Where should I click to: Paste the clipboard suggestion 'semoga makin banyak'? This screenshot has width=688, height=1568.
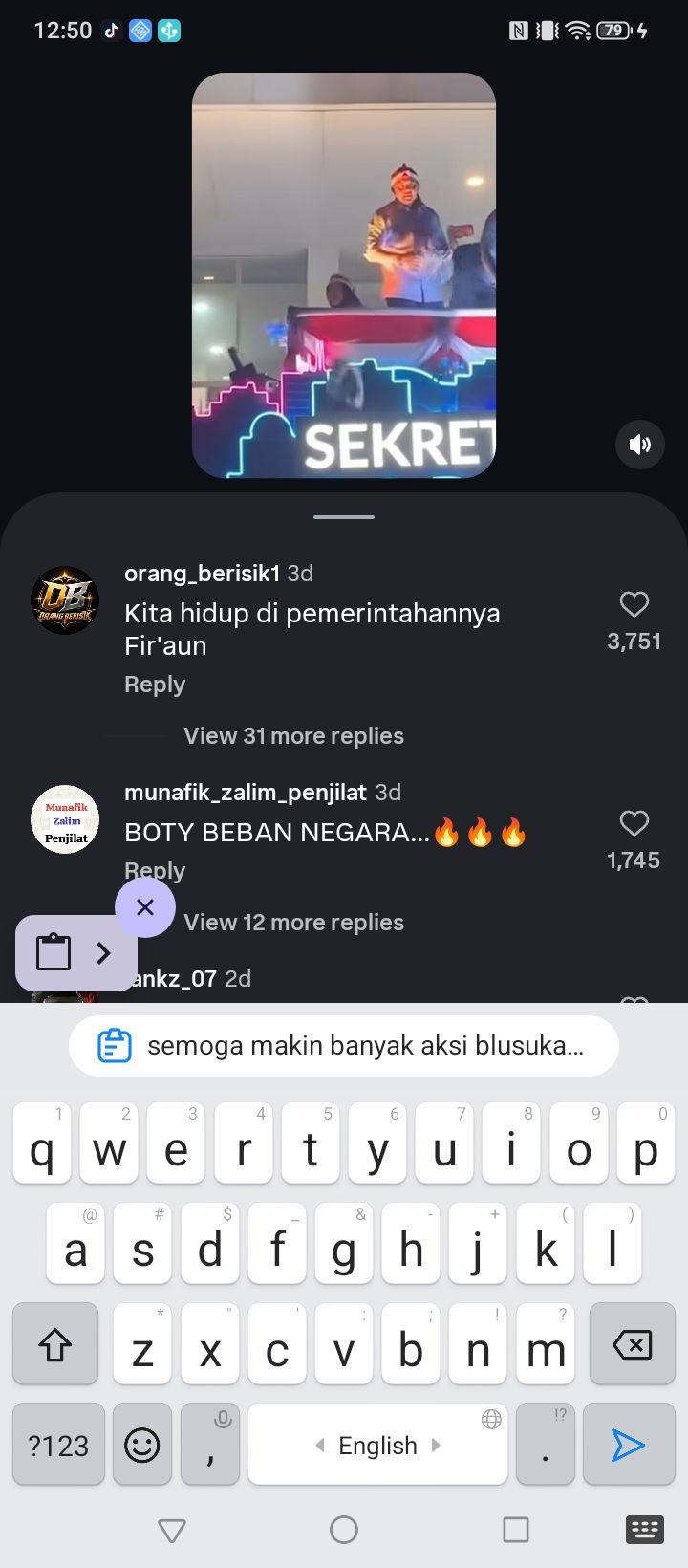click(344, 1046)
